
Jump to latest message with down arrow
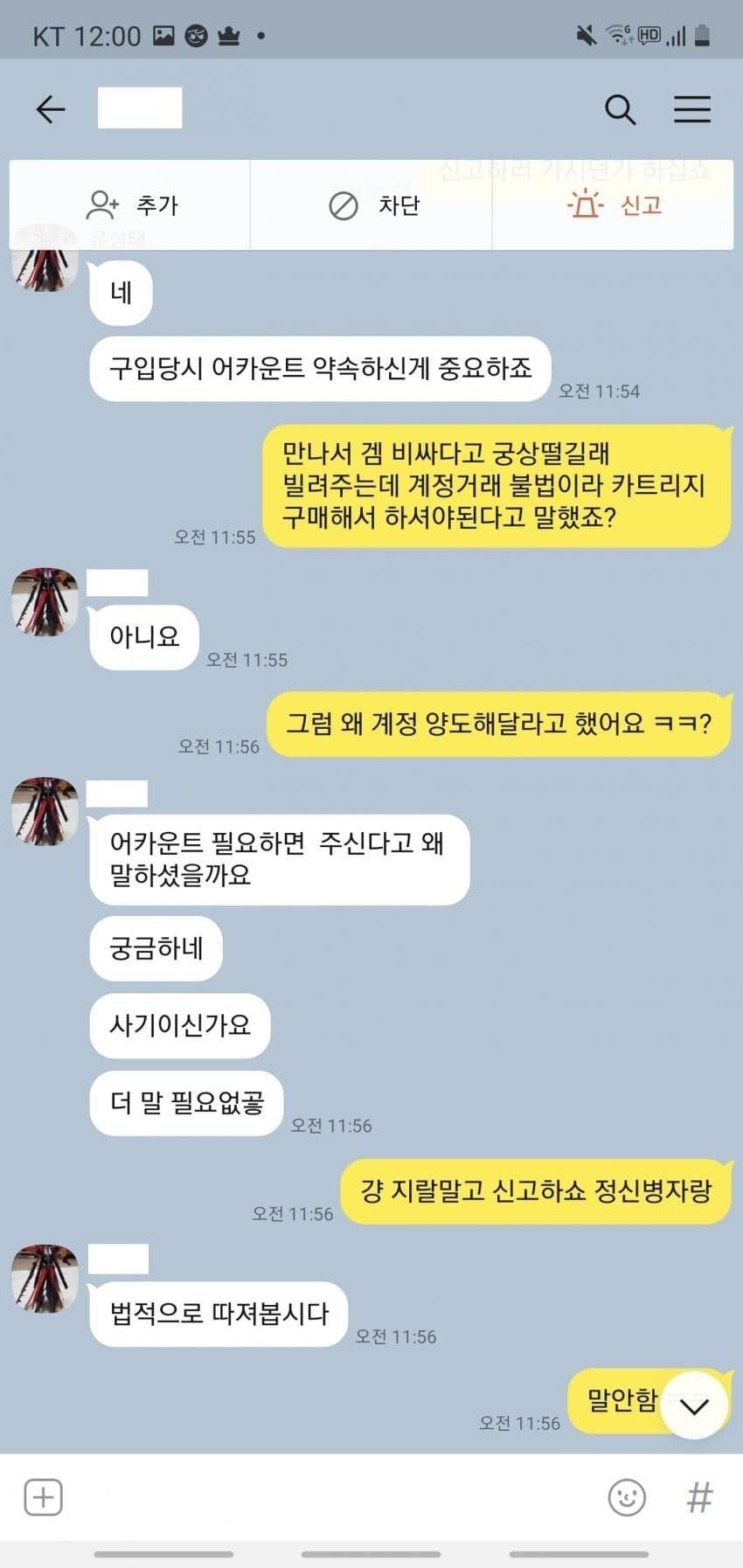(694, 1406)
